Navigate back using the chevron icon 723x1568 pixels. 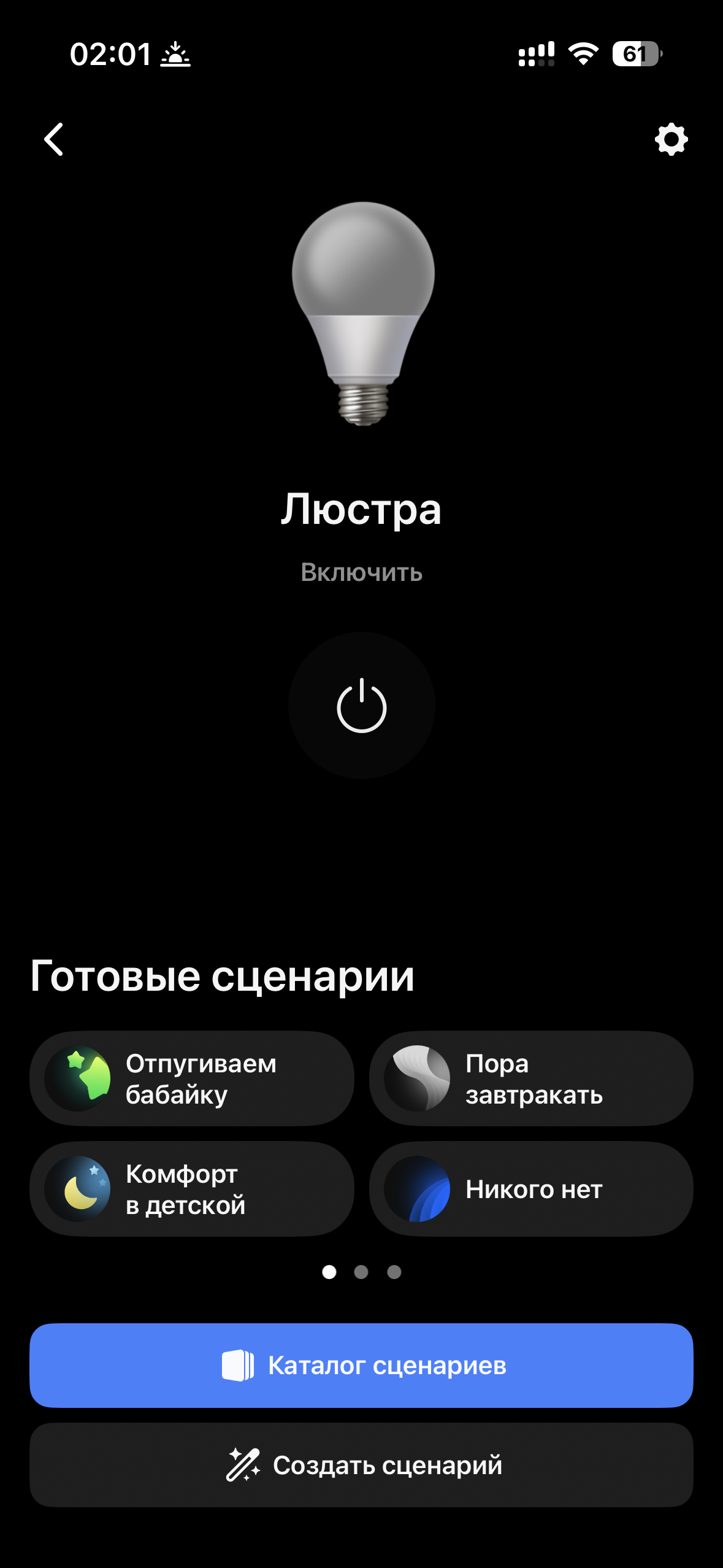(54, 140)
